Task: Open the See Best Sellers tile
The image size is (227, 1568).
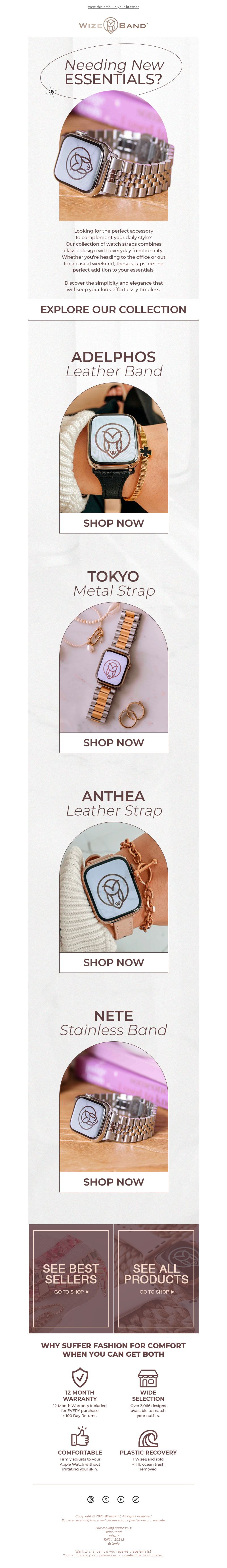Action: 71,1278
